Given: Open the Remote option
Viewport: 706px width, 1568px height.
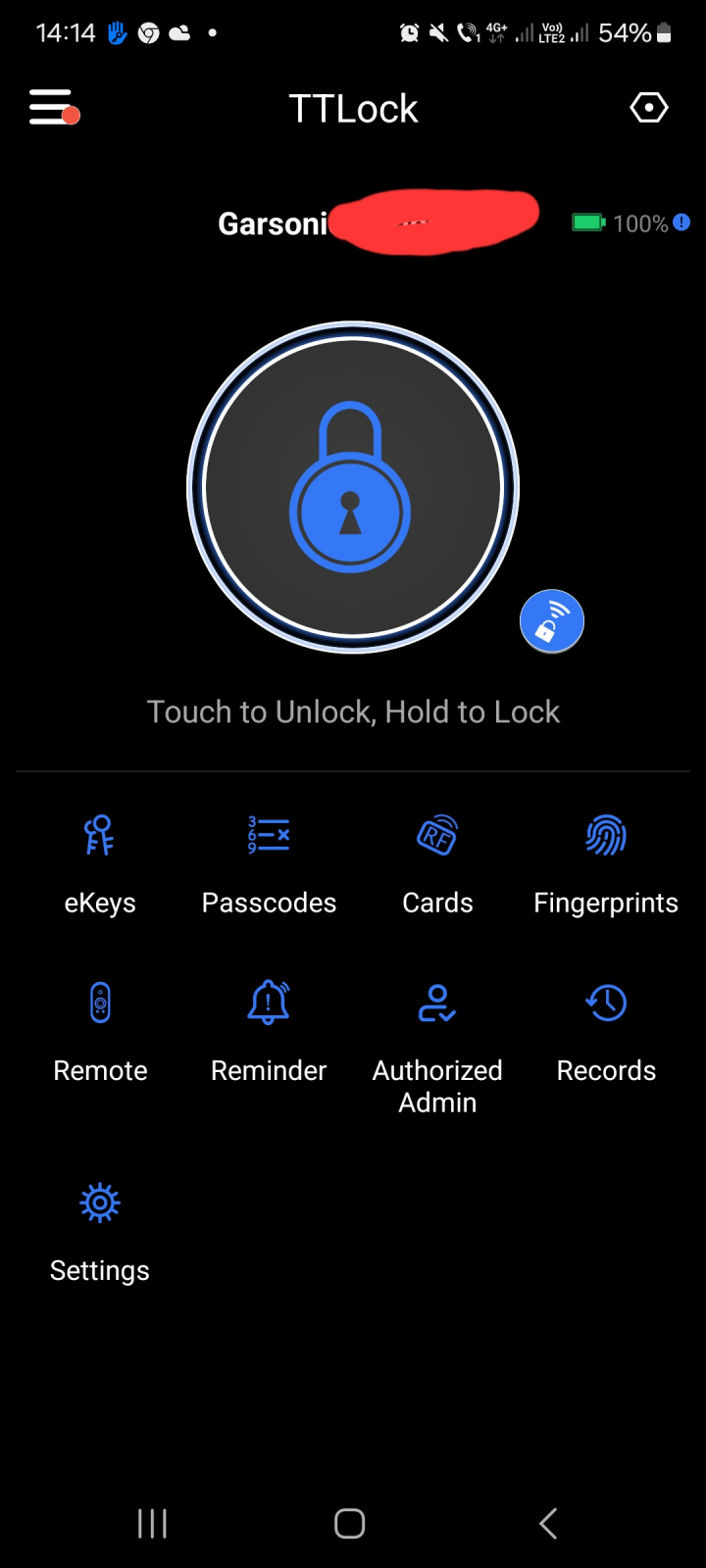Looking at the screenshot, I should [100, 1033].
